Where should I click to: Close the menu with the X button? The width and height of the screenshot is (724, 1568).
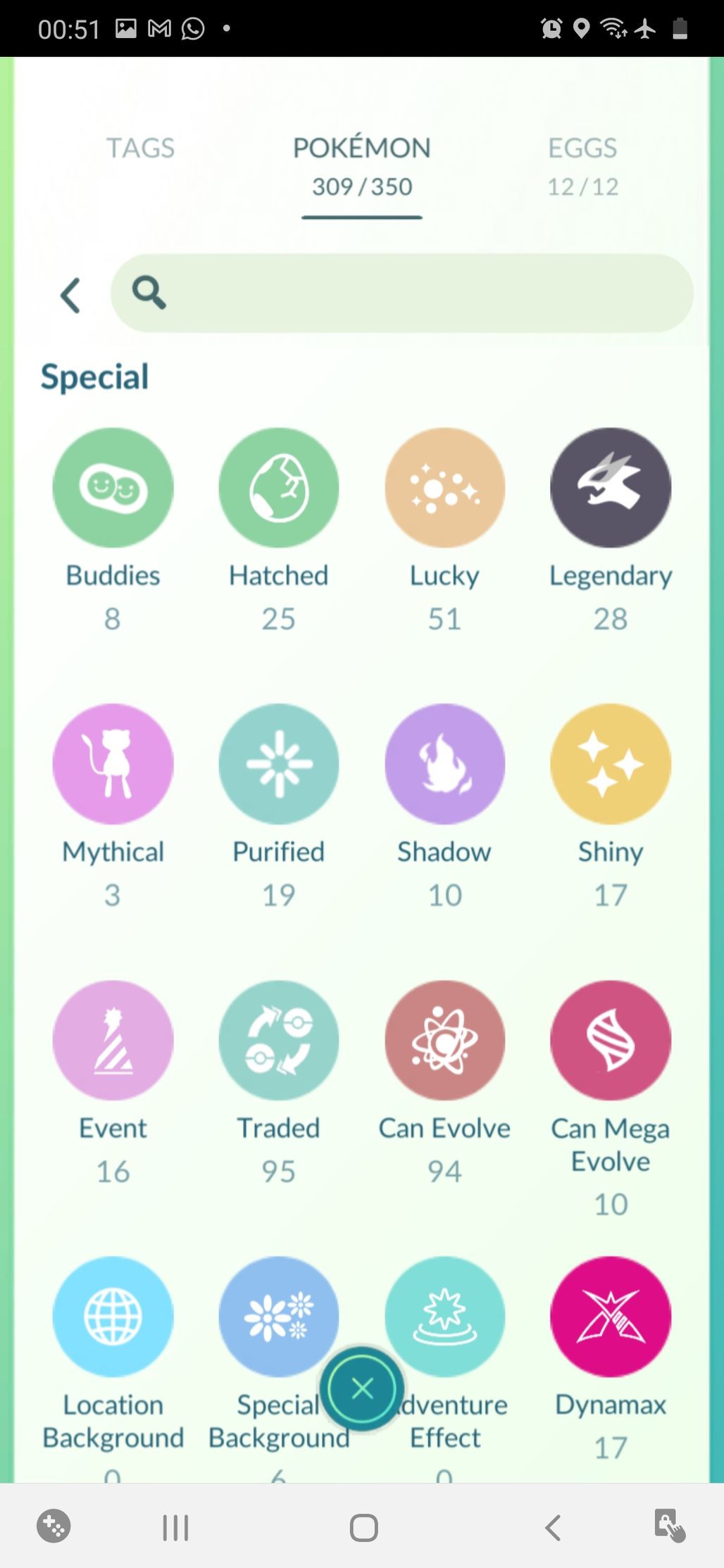pyautogui.click(x=362, y=1388)
